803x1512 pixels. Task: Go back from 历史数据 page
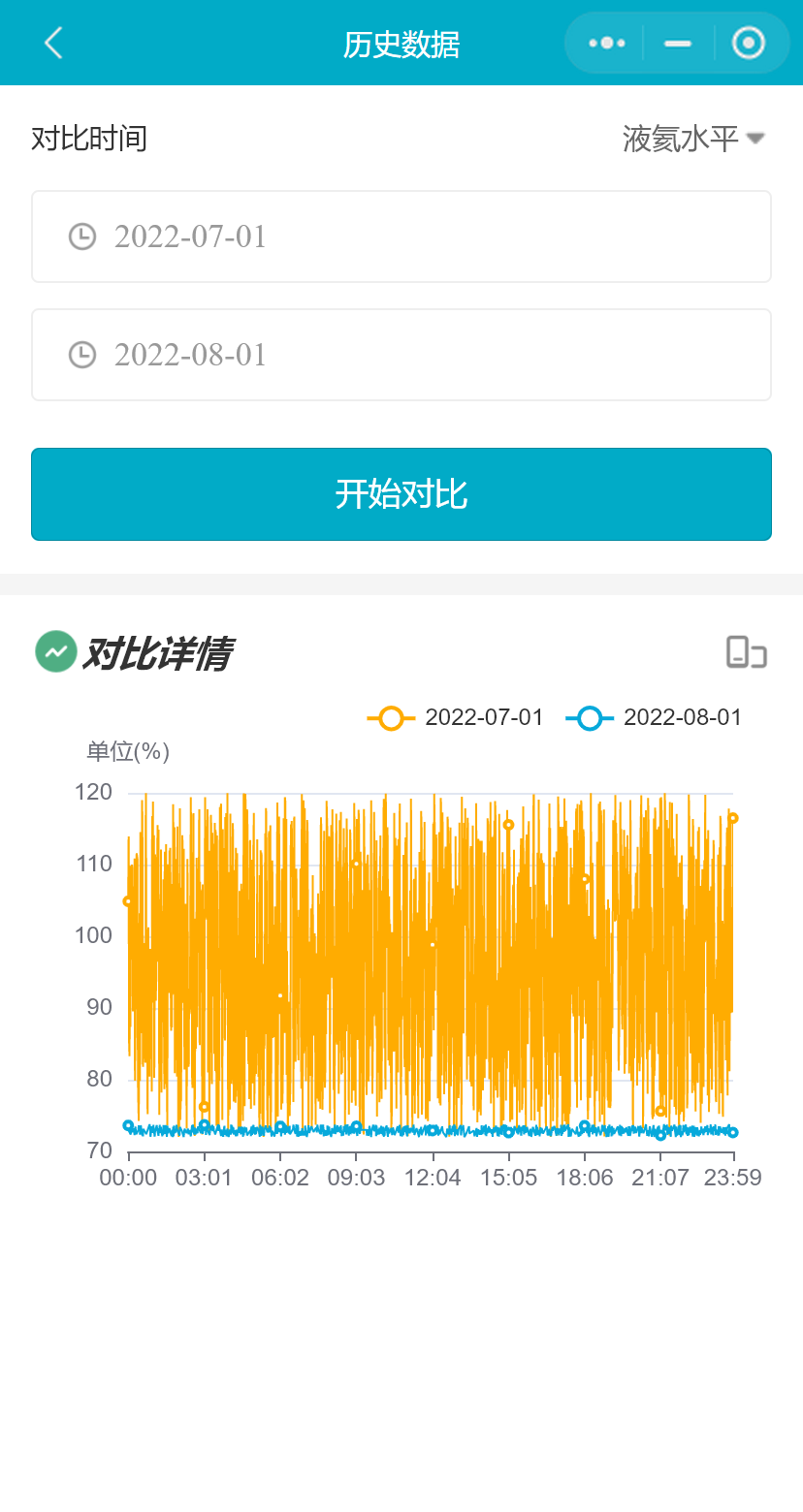pos(53,43)
